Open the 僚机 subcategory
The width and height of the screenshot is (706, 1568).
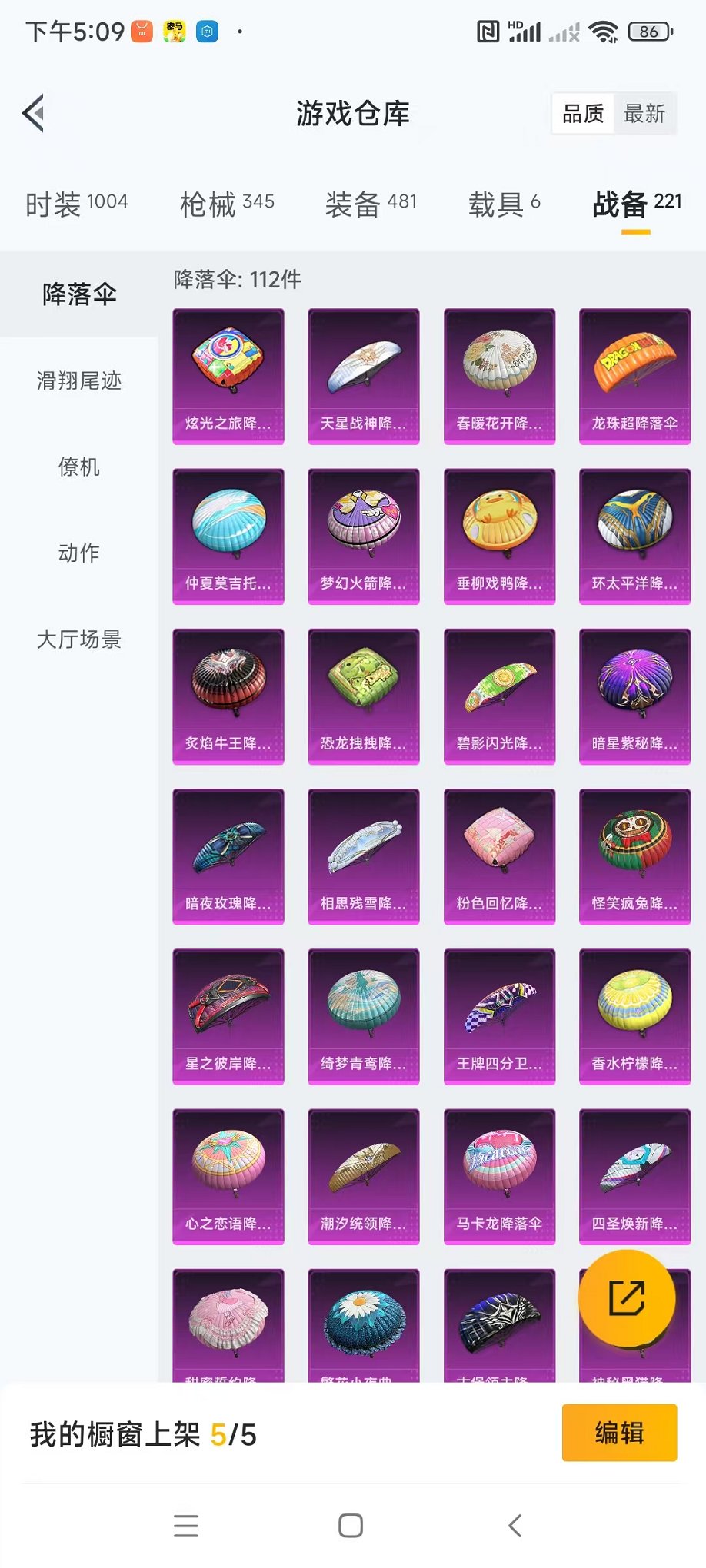pos(78,467)
